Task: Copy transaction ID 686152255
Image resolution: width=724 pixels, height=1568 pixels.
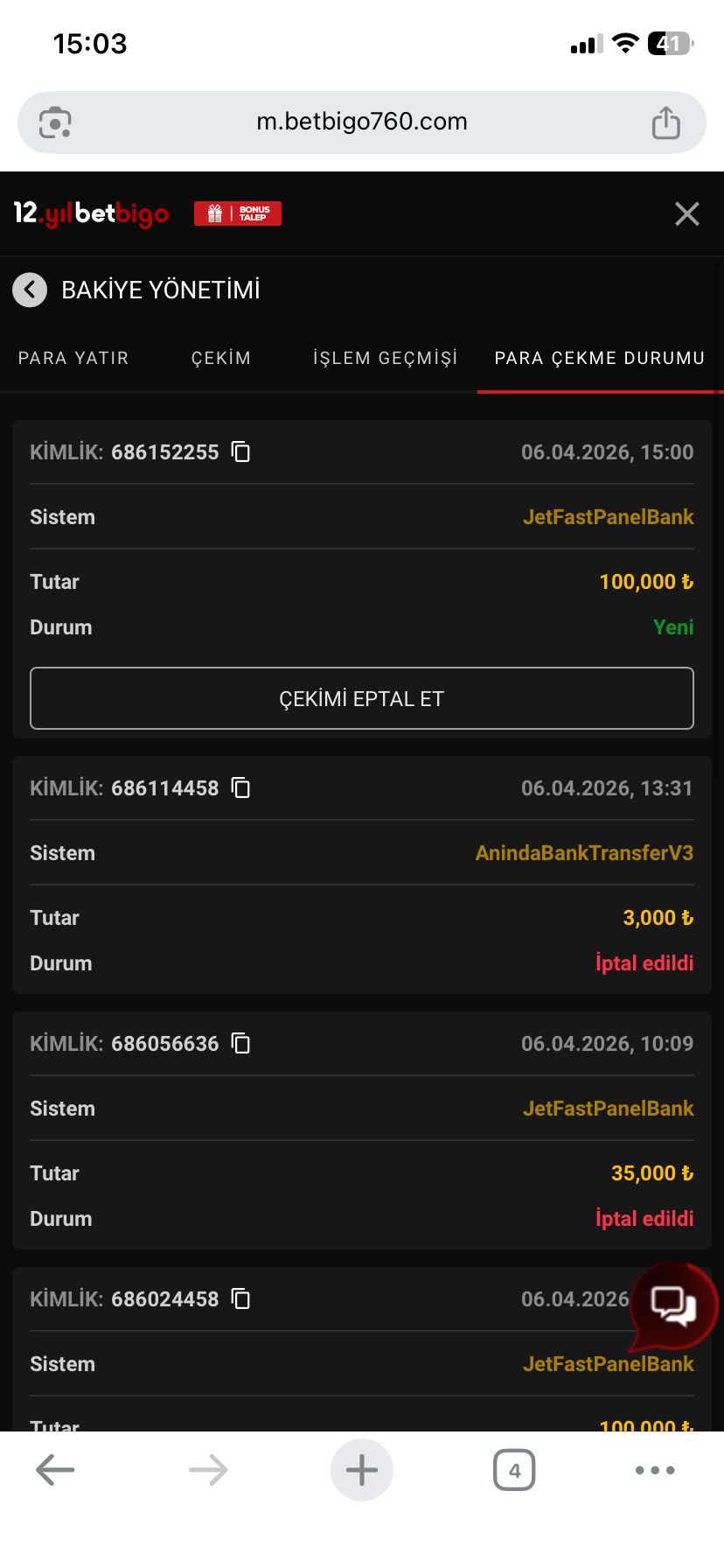Action: (x=240, y=452)
